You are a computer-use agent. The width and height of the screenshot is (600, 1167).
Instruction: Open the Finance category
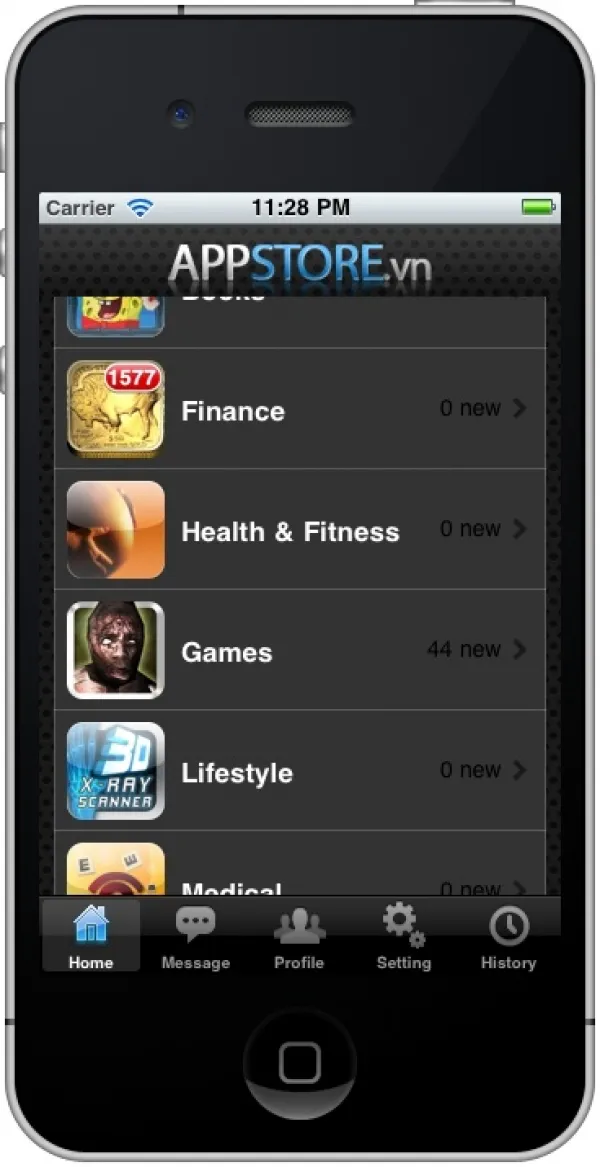[x=300, y=410]
